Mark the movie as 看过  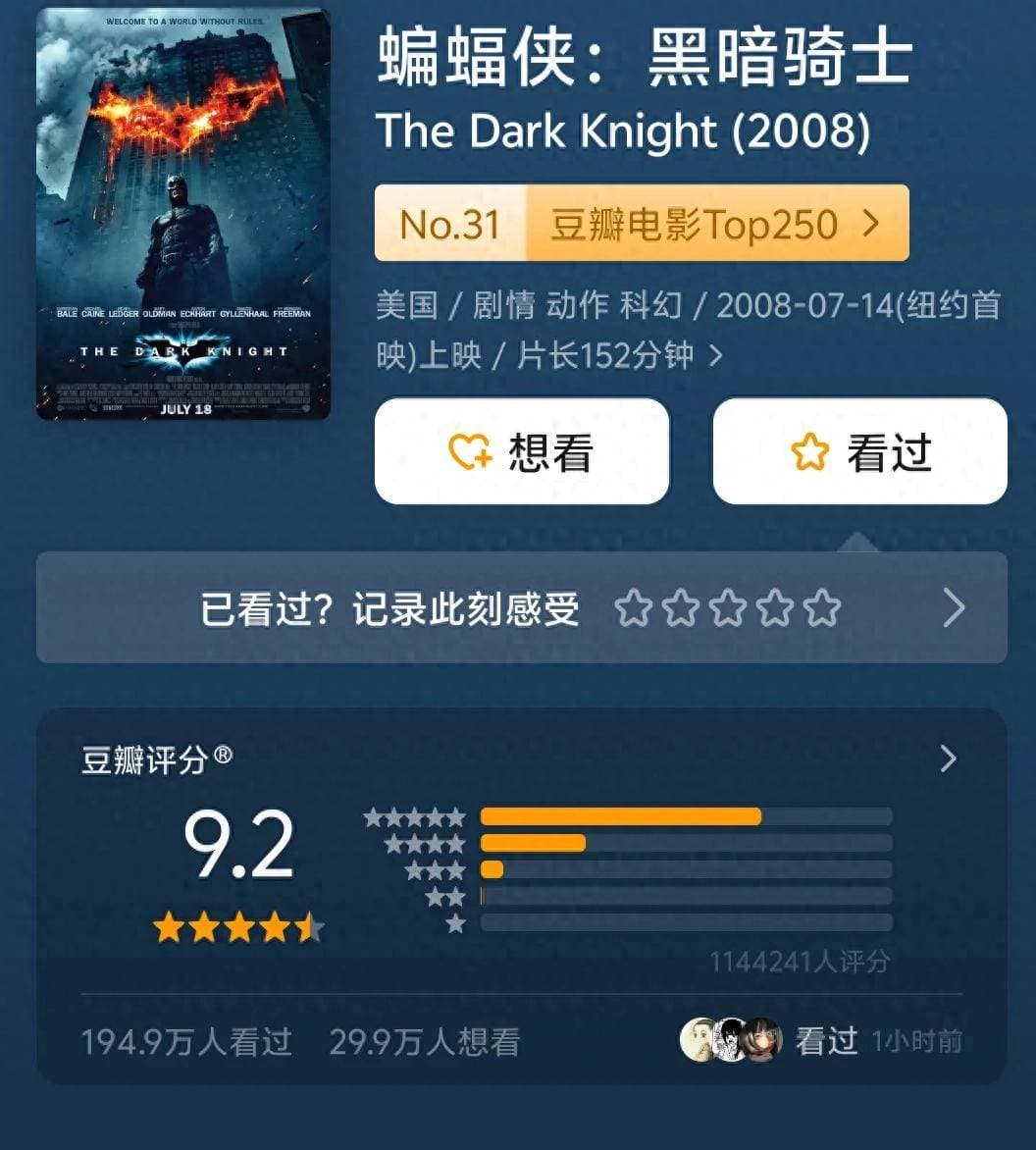click(859, 452)
